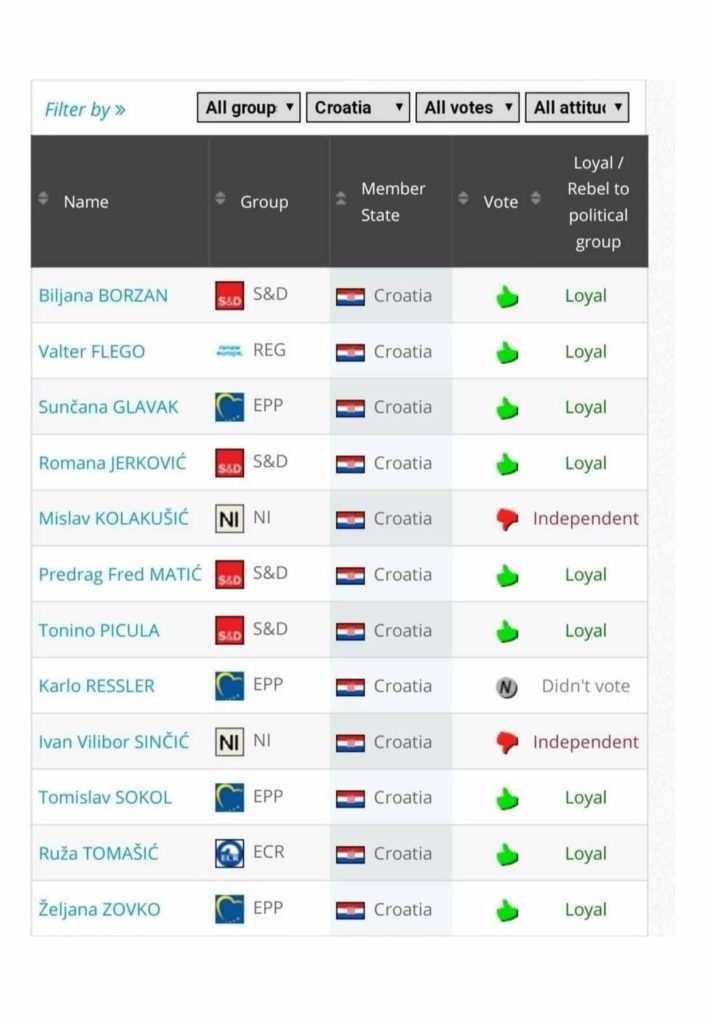Open Sunčana GLAVAK's page
This screenshot has width=705, height=1024.
coord(108,407)
